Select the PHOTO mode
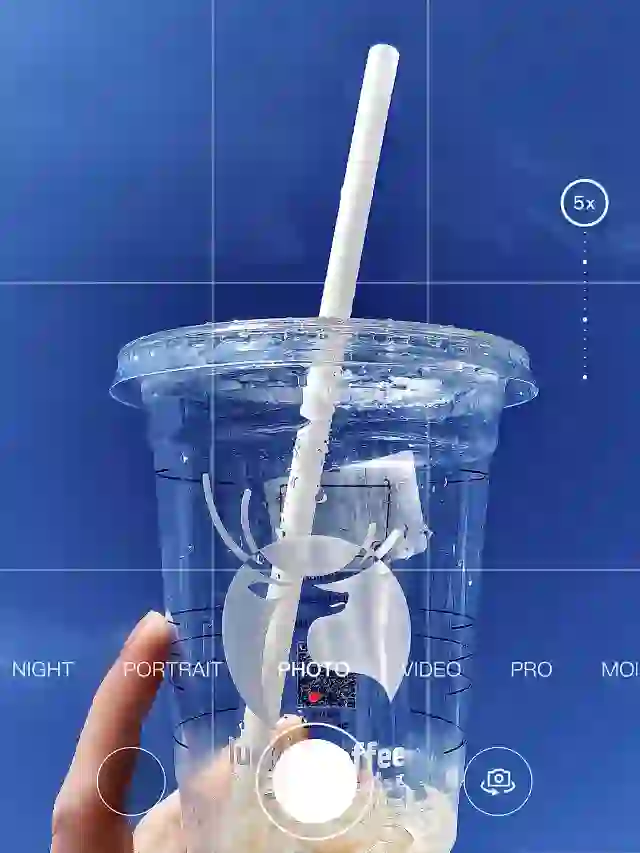Screen dimensions: 640x853 [314, 670]
